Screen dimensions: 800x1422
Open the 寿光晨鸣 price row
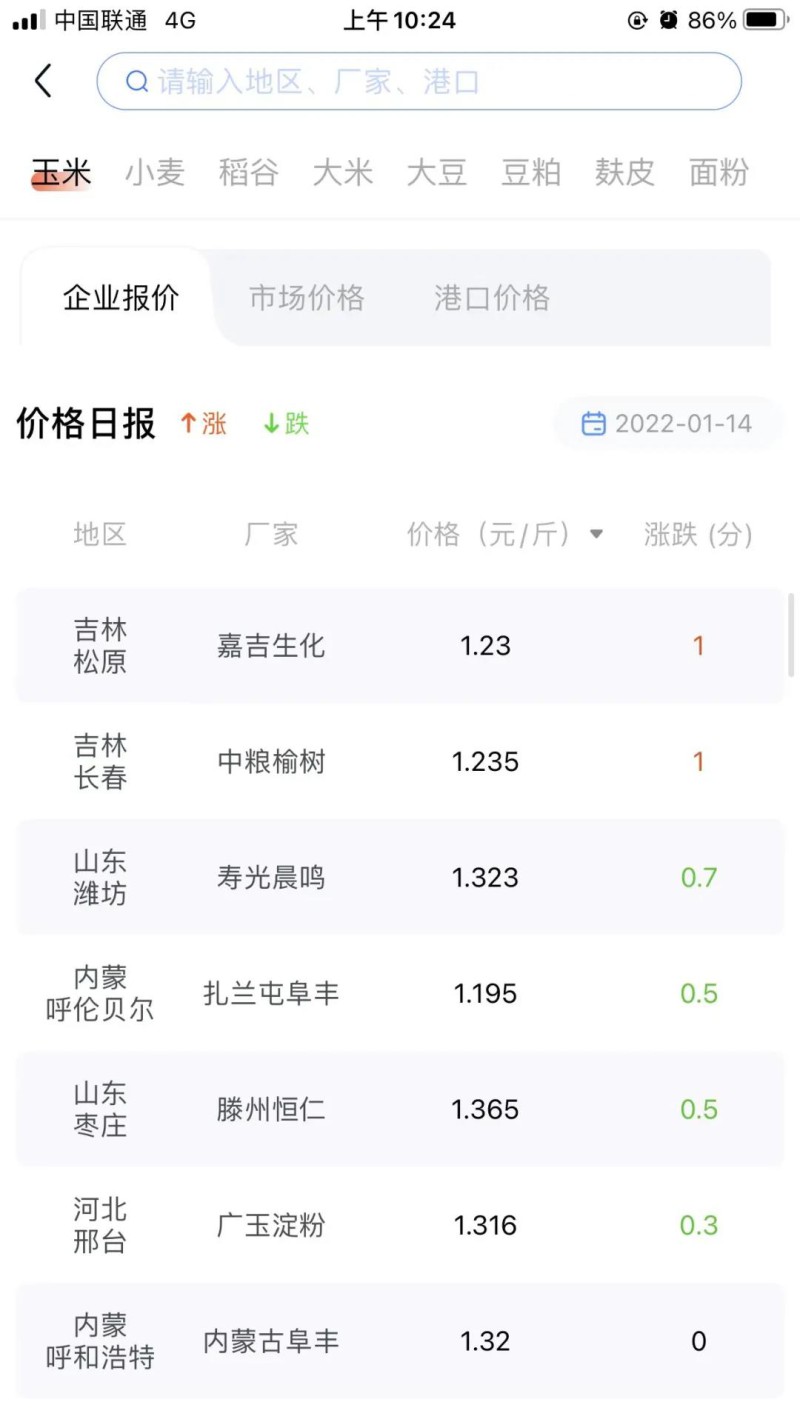pos(400,878)
